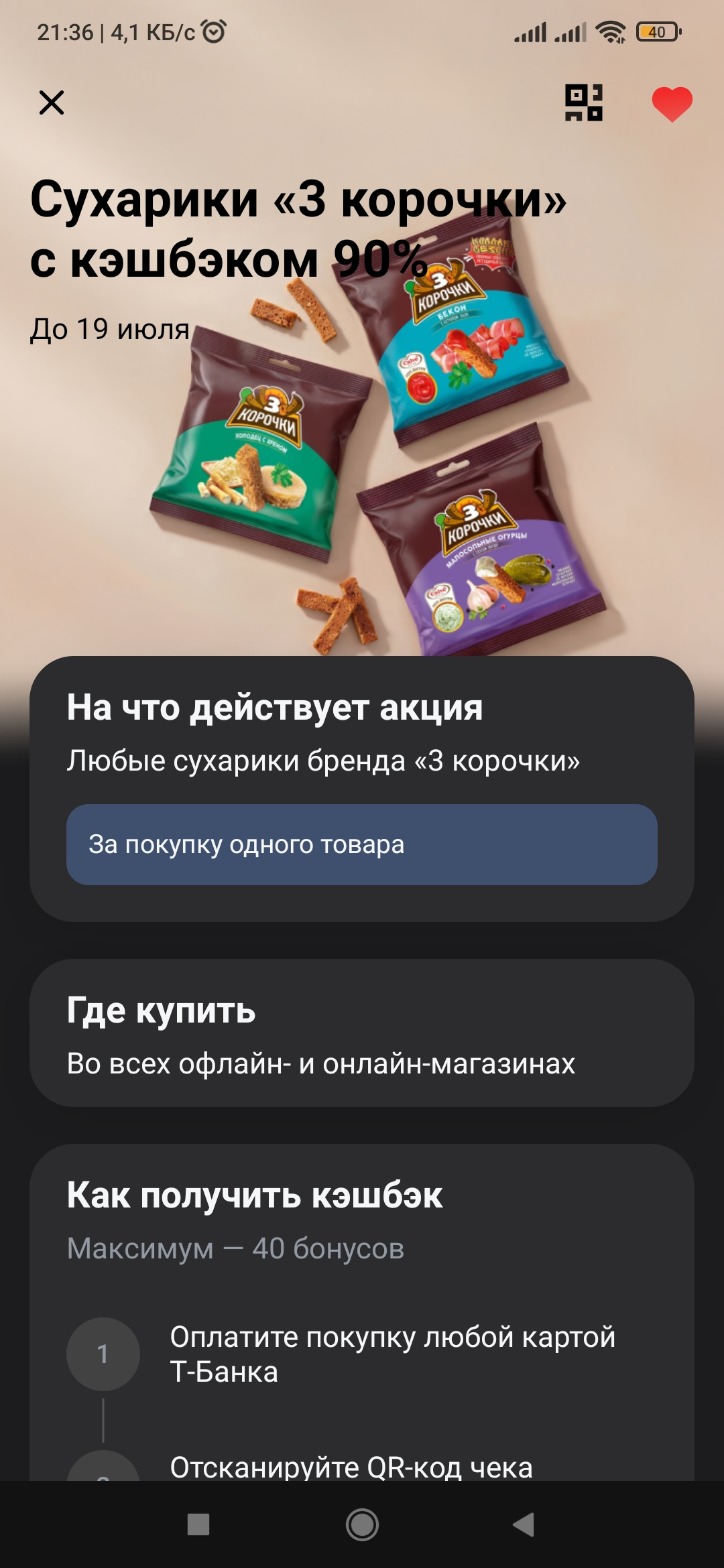Viewport: 724px width, 1568px height.
Task: Remove offer from favorites with heart icon
Action: click(x=672, y=104)
